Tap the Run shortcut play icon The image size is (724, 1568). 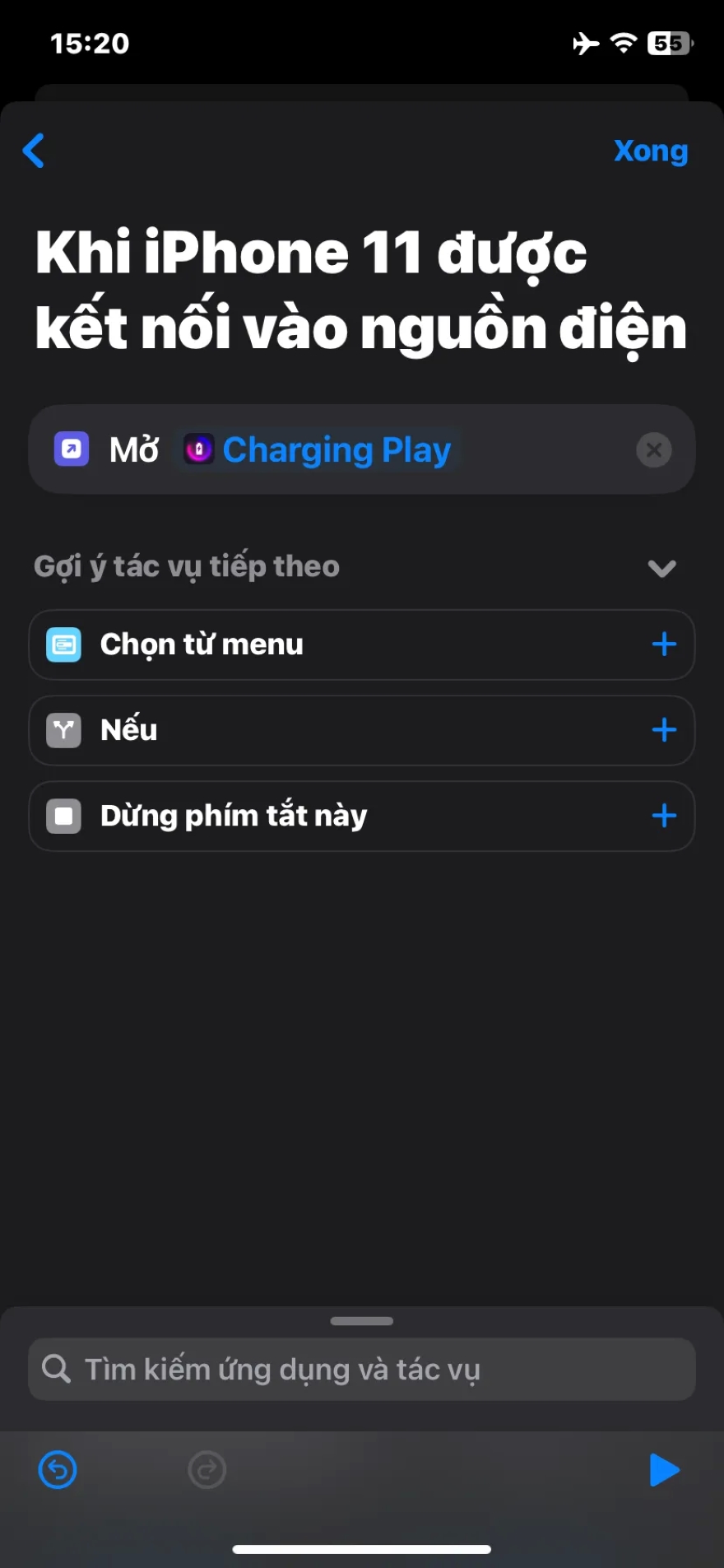664,1470
